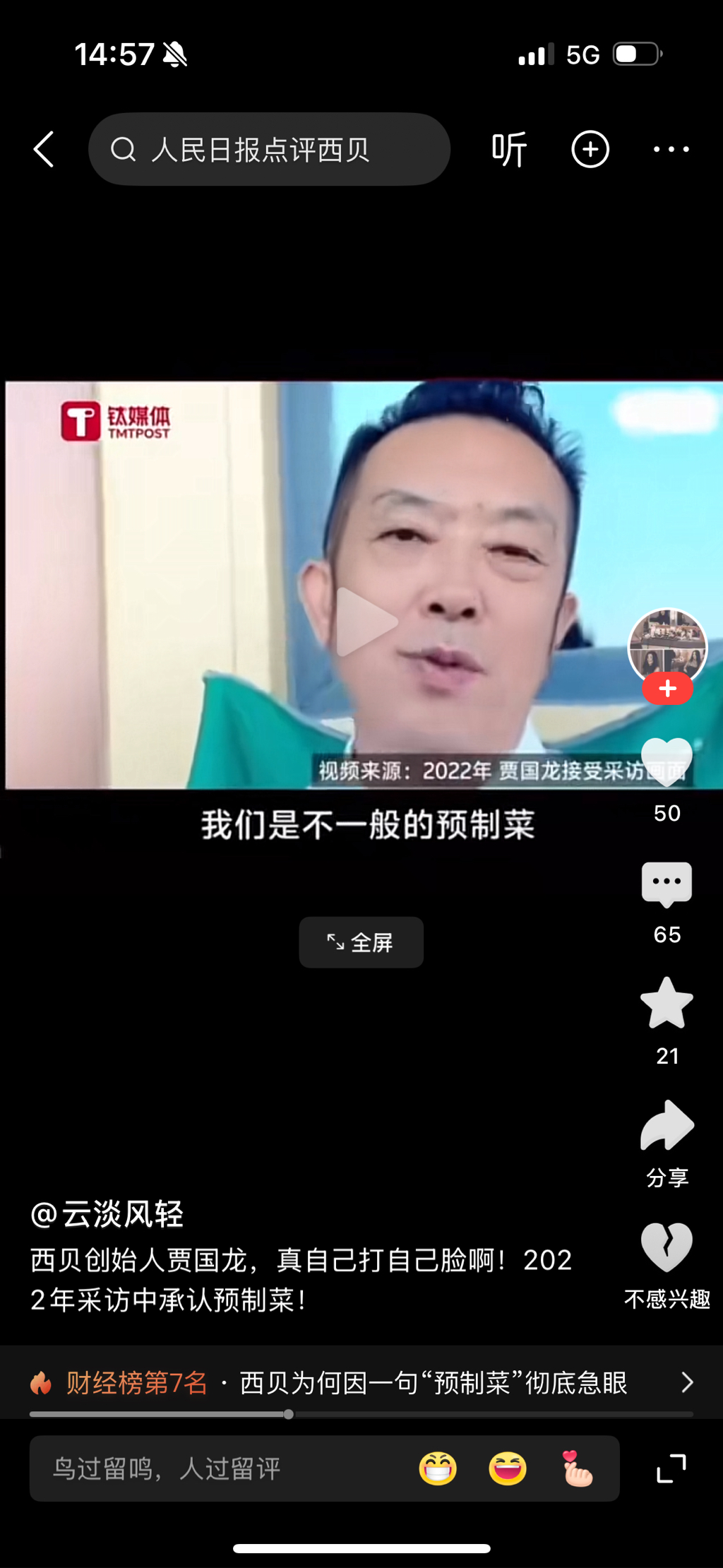Like the video with the heart icon
Viewport: 723px width, 1568px height.
(667, 763)
